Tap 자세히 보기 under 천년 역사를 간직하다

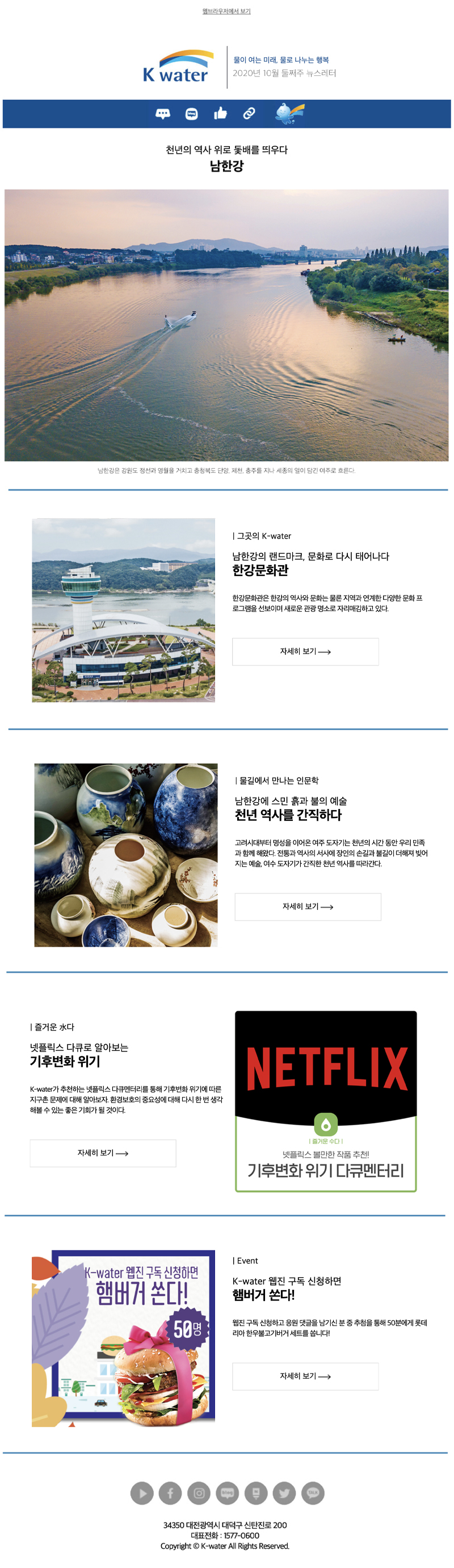point(307,906)
